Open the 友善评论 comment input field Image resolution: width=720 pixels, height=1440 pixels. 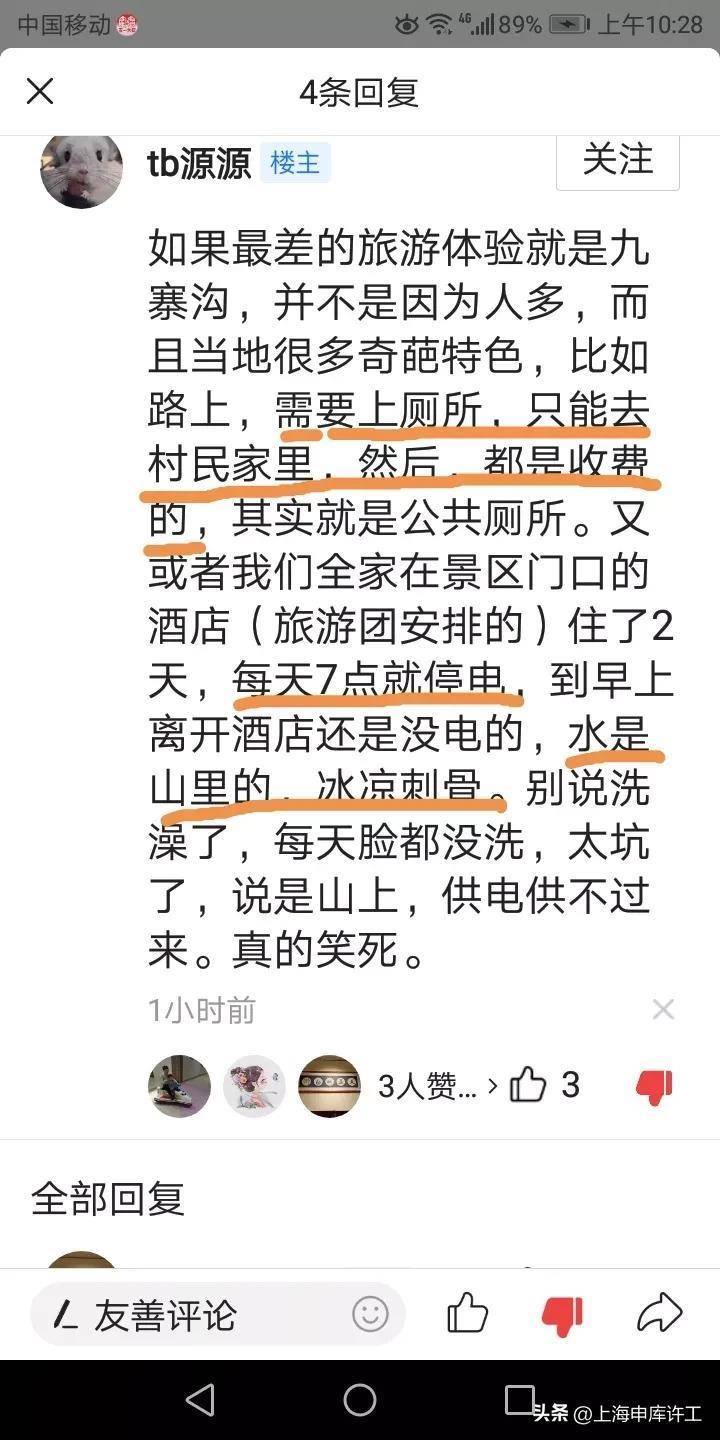click(190, 1314)
